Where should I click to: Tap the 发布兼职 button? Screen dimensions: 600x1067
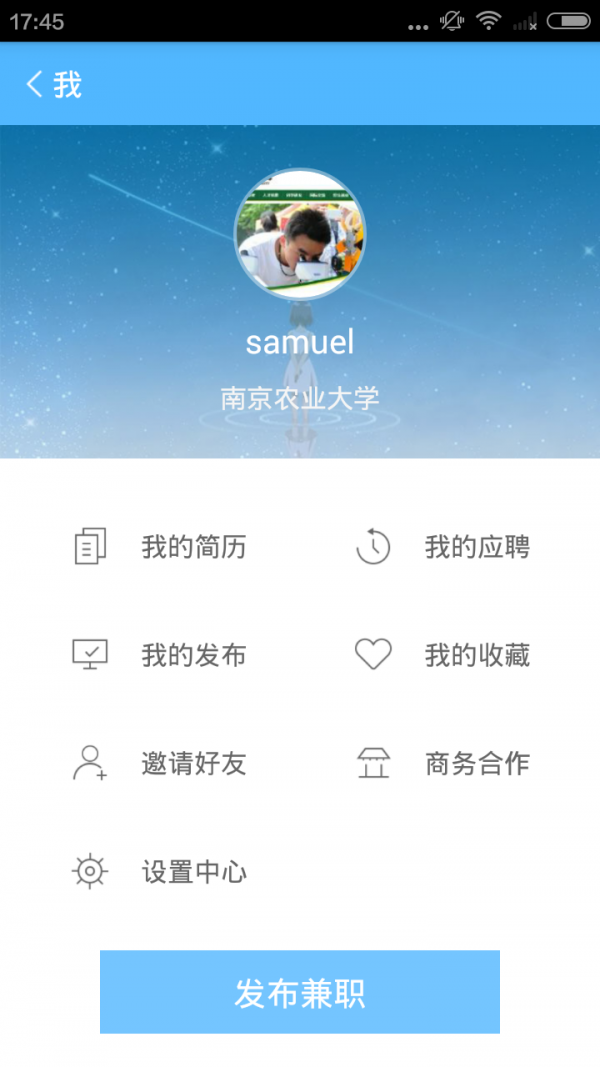(x=300, y=992)
